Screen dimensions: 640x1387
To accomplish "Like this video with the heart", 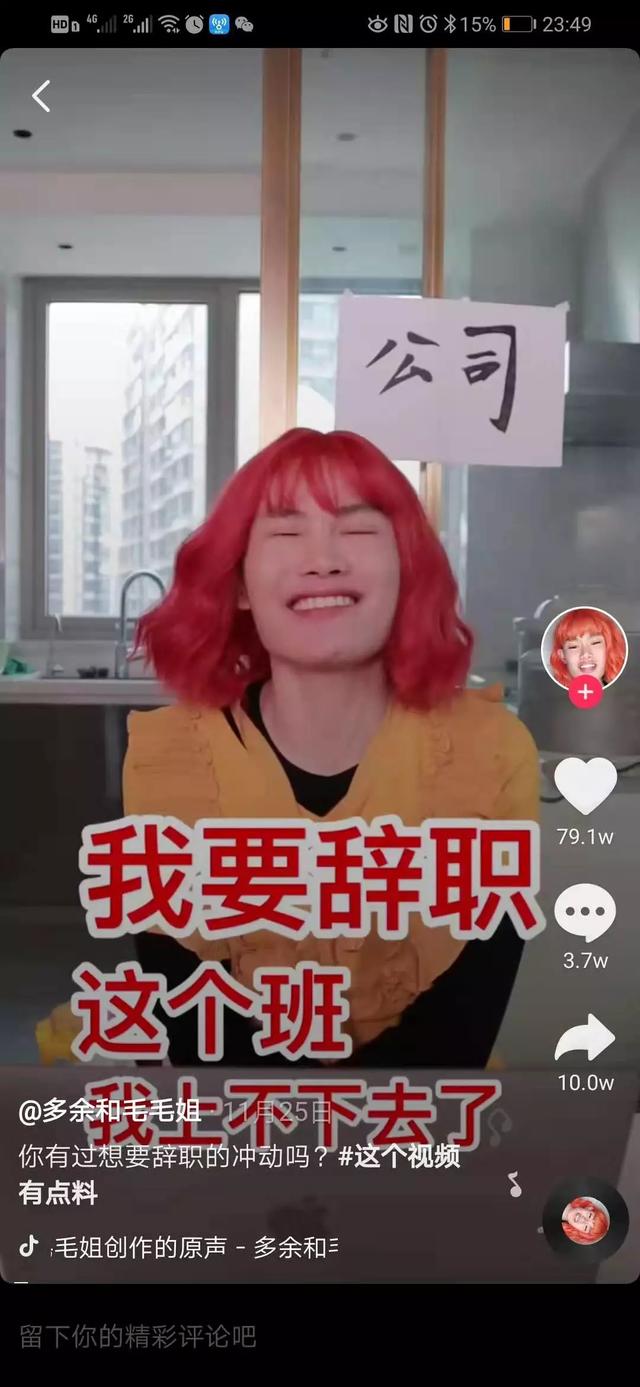I will 585,786.
